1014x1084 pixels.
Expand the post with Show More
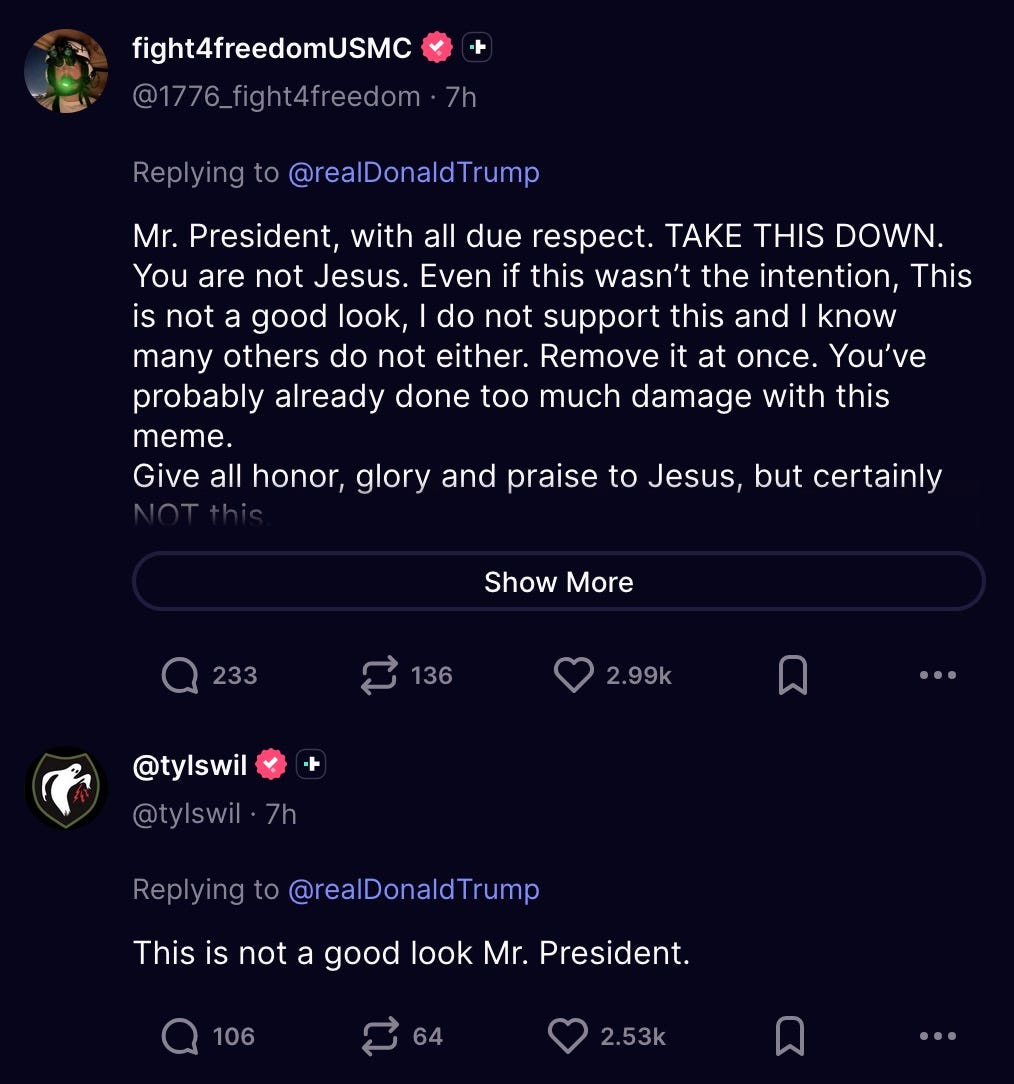click(558, 582)
